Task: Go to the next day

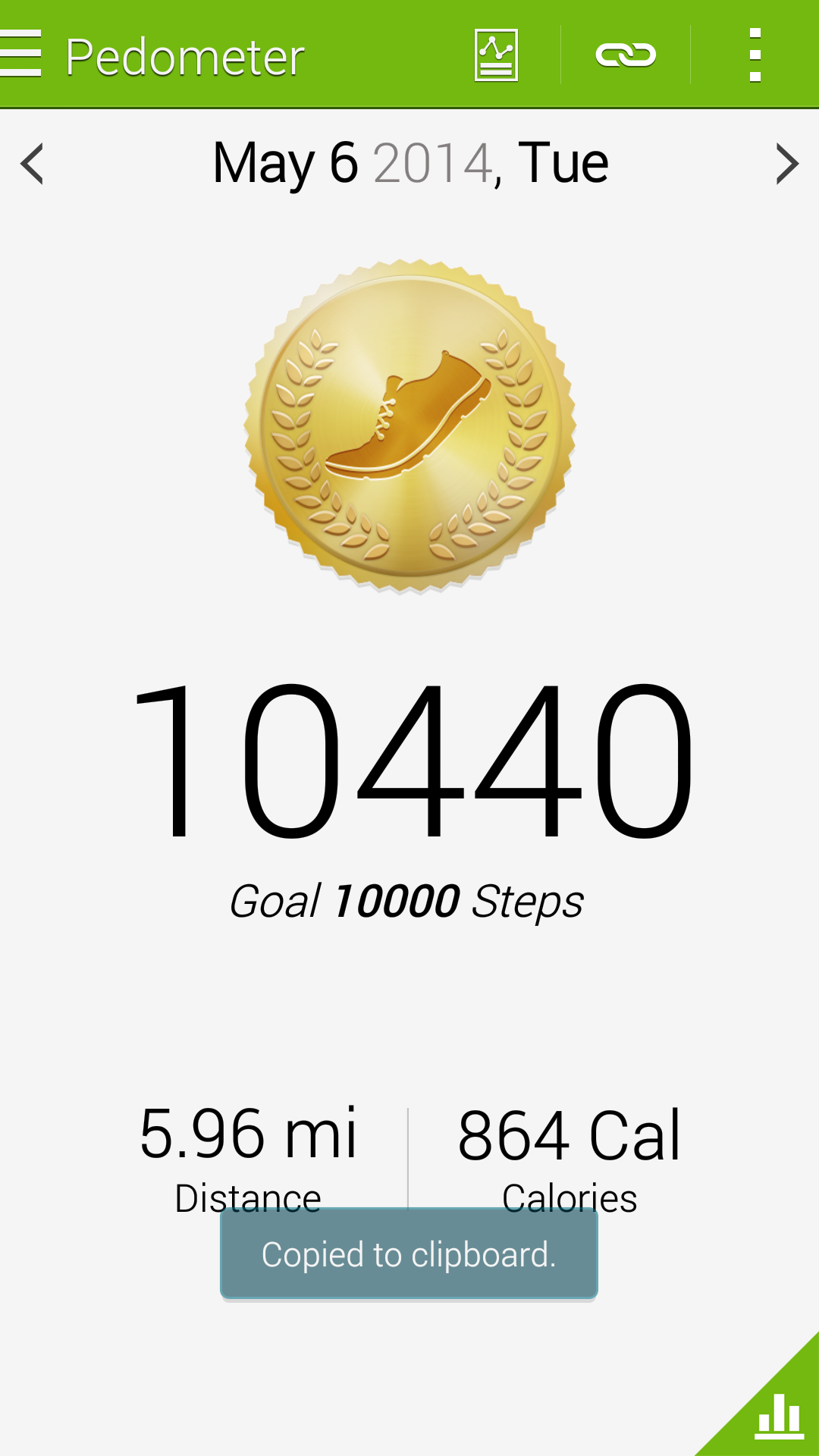Action: (x=787, y=164)
